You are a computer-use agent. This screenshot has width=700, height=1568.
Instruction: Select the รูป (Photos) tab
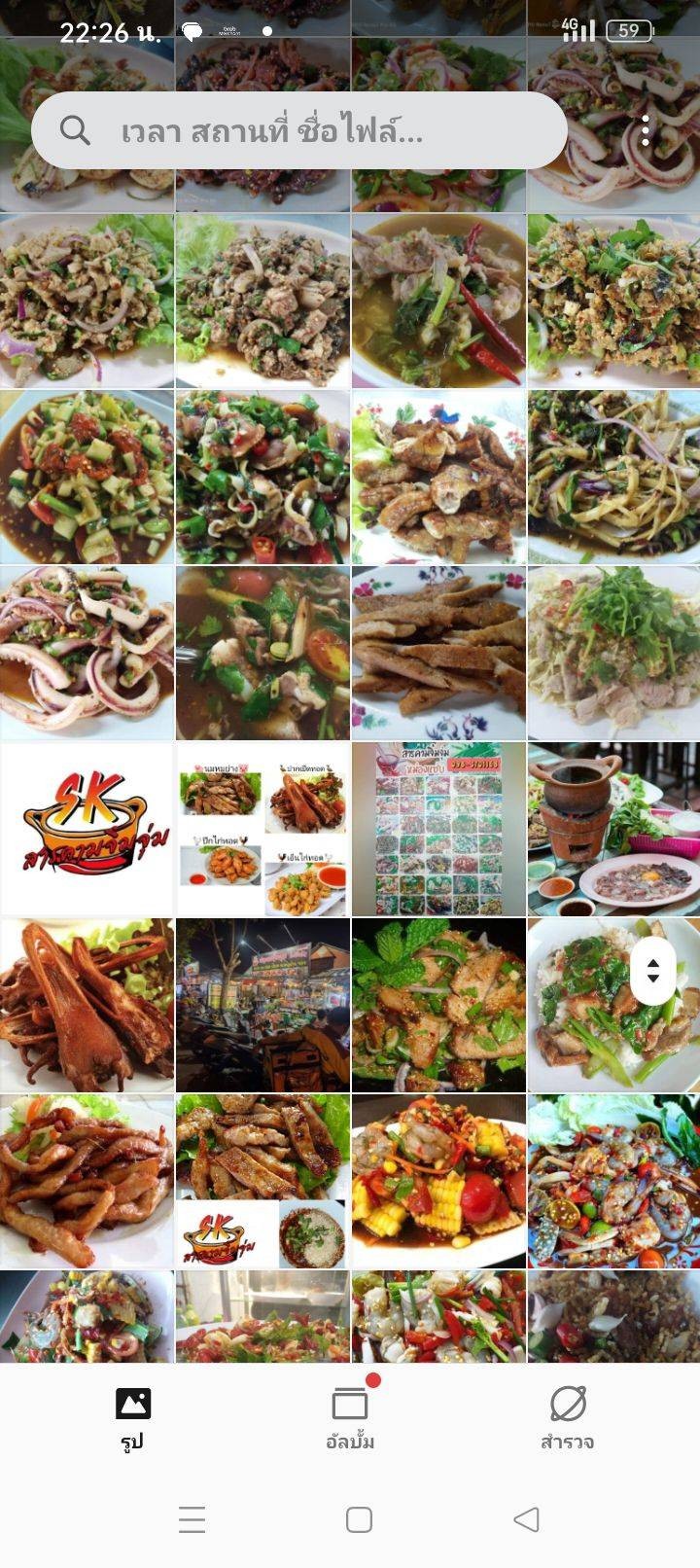click(x=133, y=1417)
